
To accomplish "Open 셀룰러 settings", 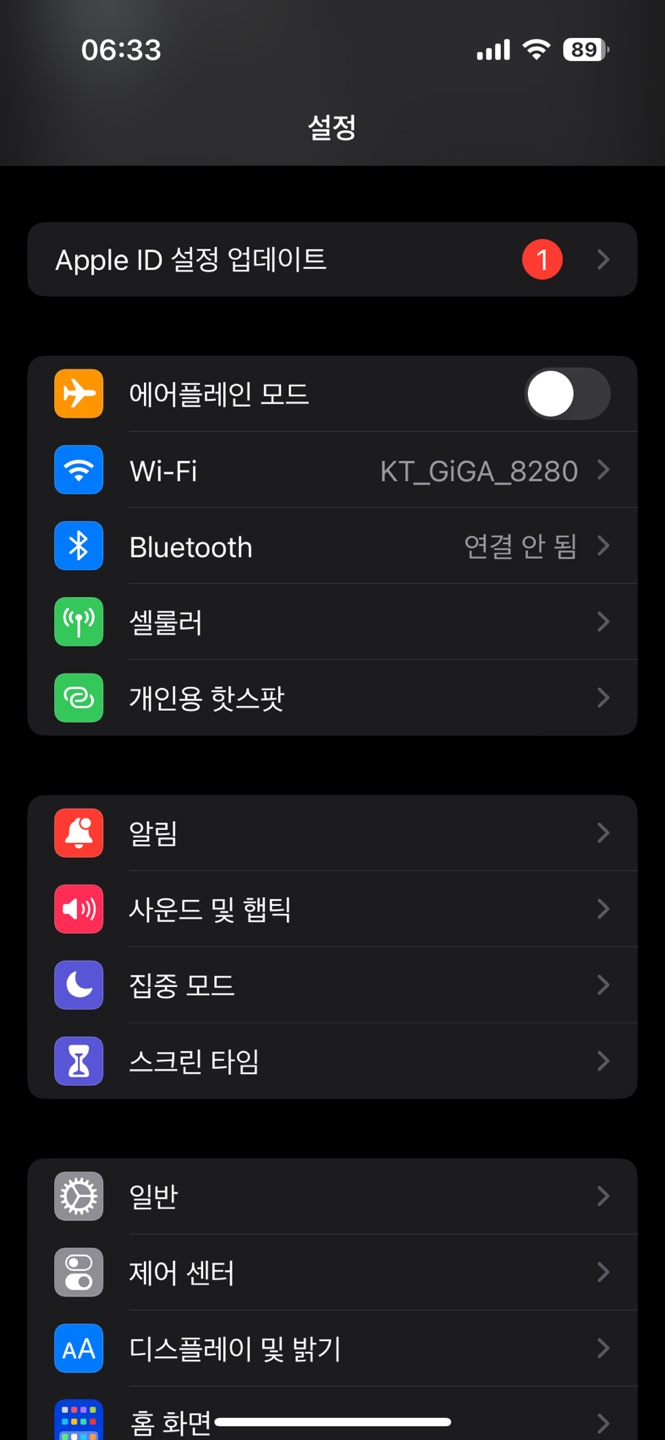I will pyautogui.click(x=332, y=622).
